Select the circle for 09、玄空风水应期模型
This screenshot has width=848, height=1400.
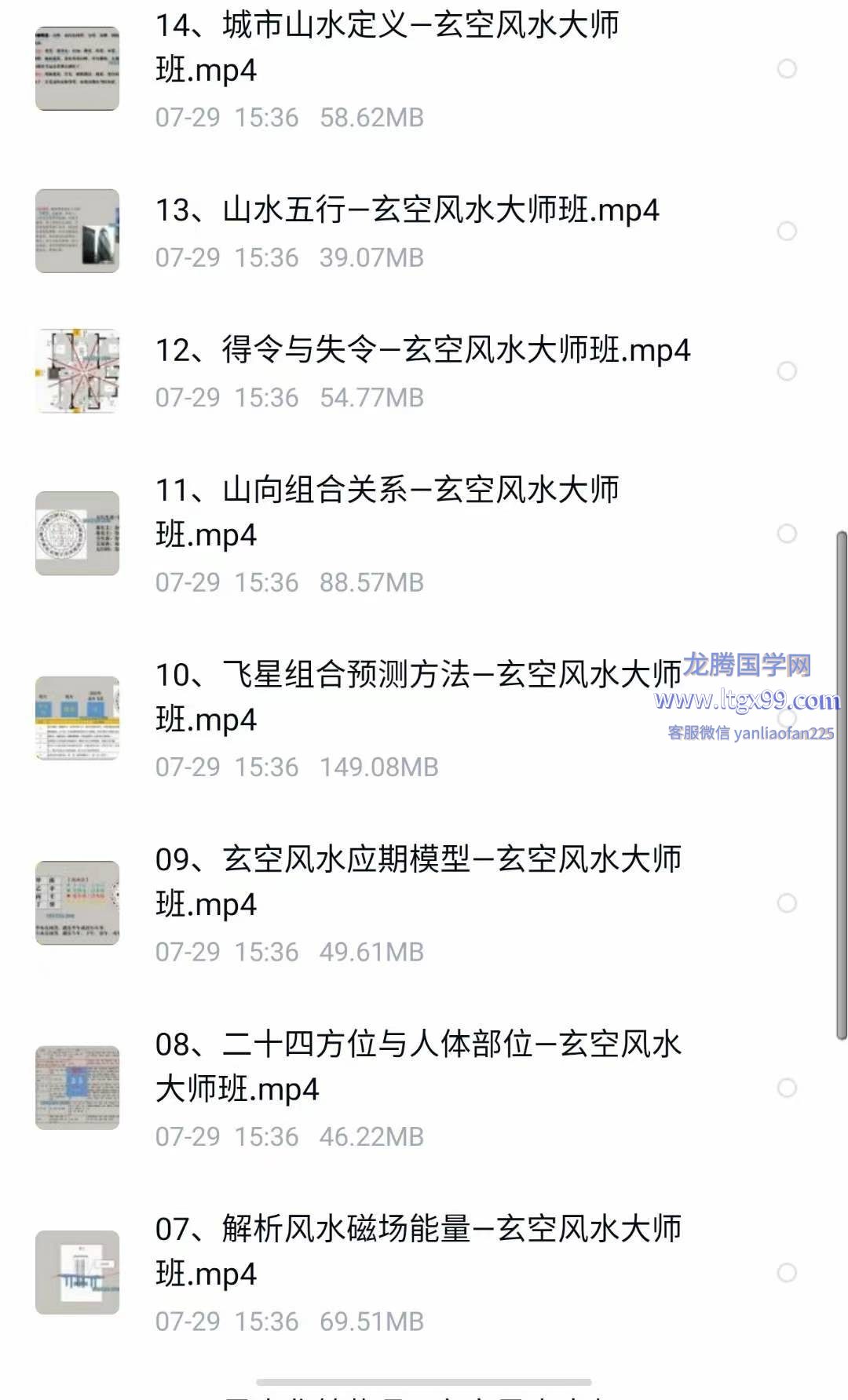787,903
